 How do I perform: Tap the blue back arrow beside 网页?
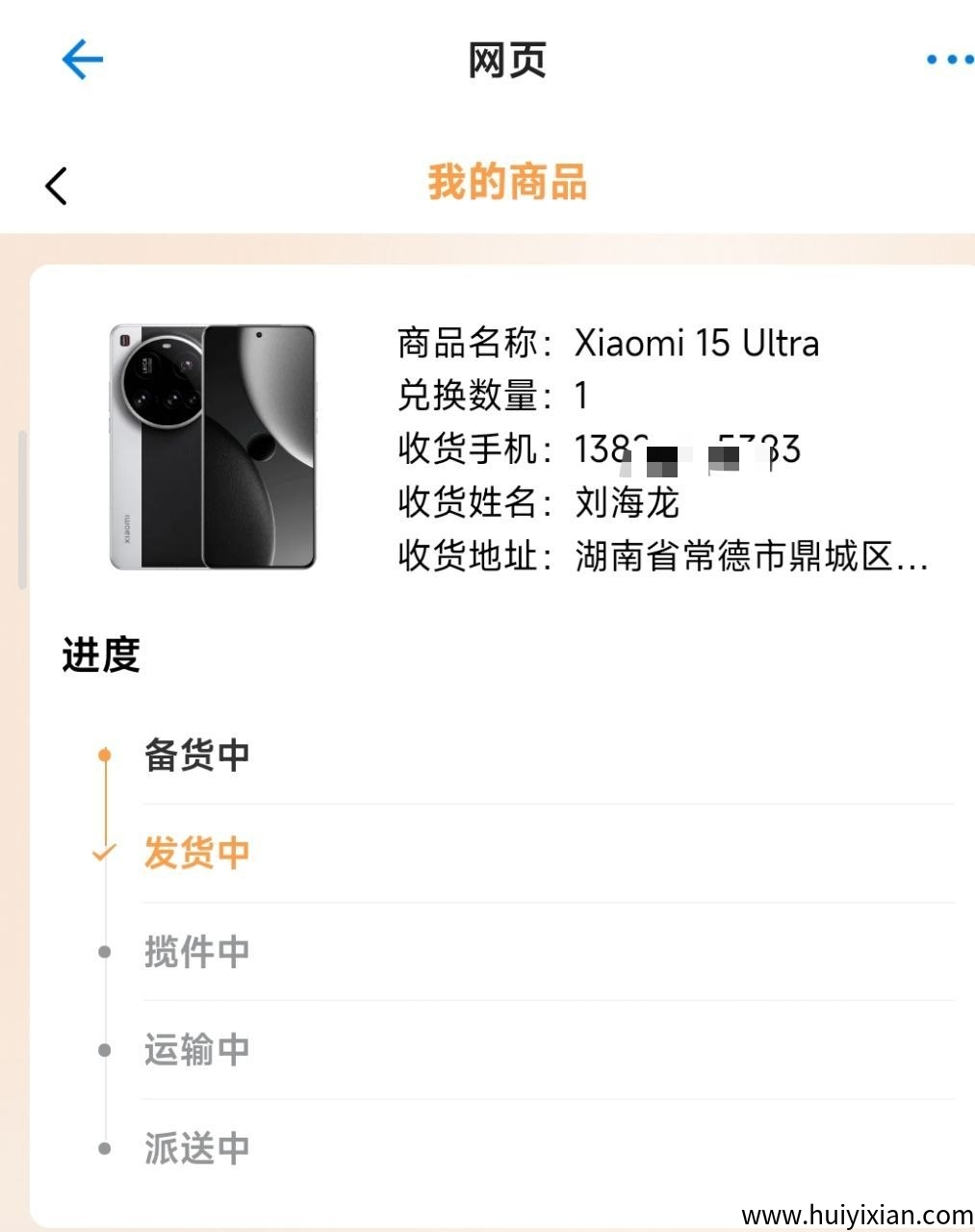tap(82, 60)
